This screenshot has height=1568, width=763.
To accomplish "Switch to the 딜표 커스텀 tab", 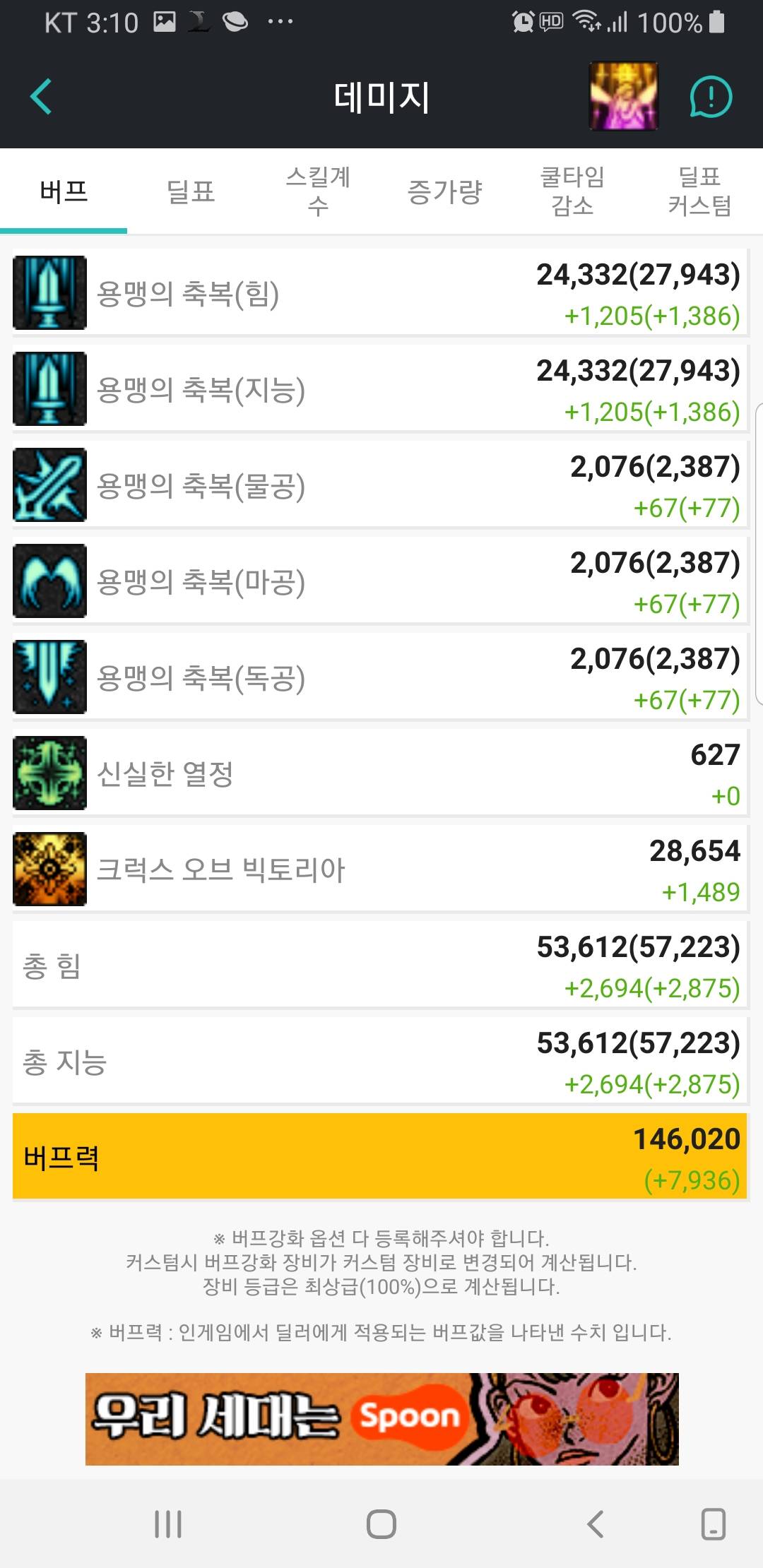I will pyautogui.click(x=699, y=191).
